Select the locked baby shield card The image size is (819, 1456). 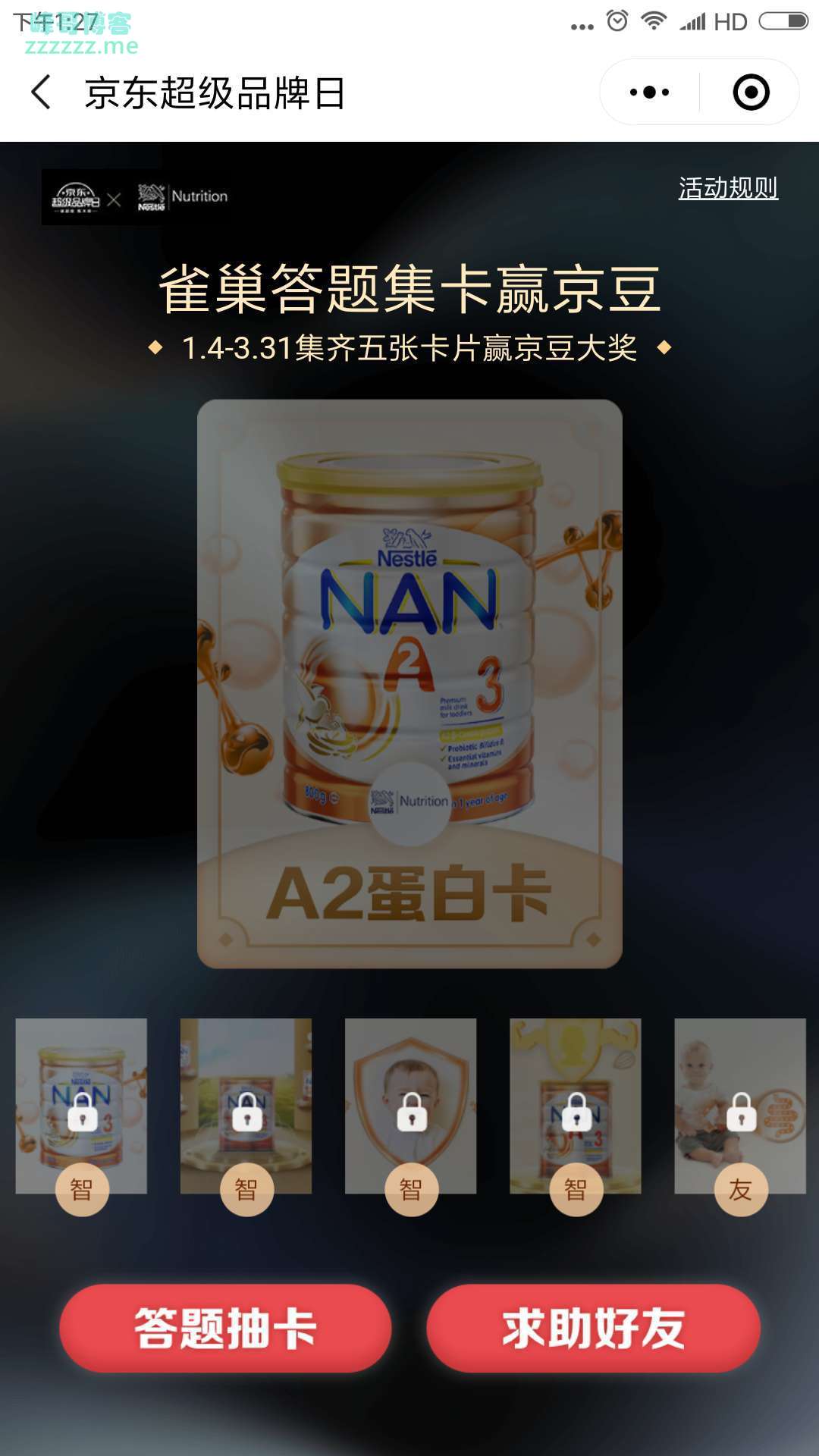click(410, 1107)
